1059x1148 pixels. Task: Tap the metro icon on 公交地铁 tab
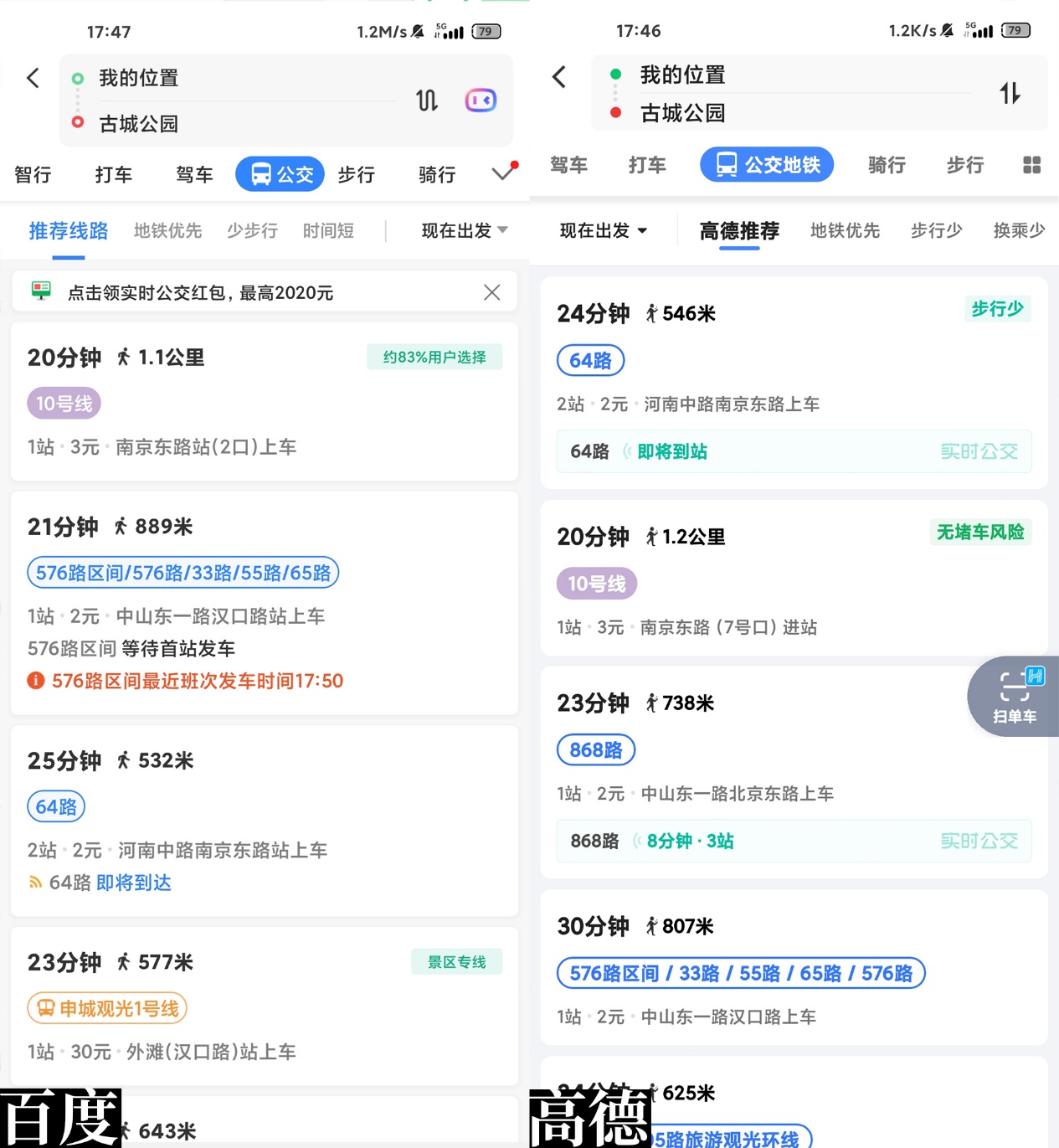pos(727,165)
